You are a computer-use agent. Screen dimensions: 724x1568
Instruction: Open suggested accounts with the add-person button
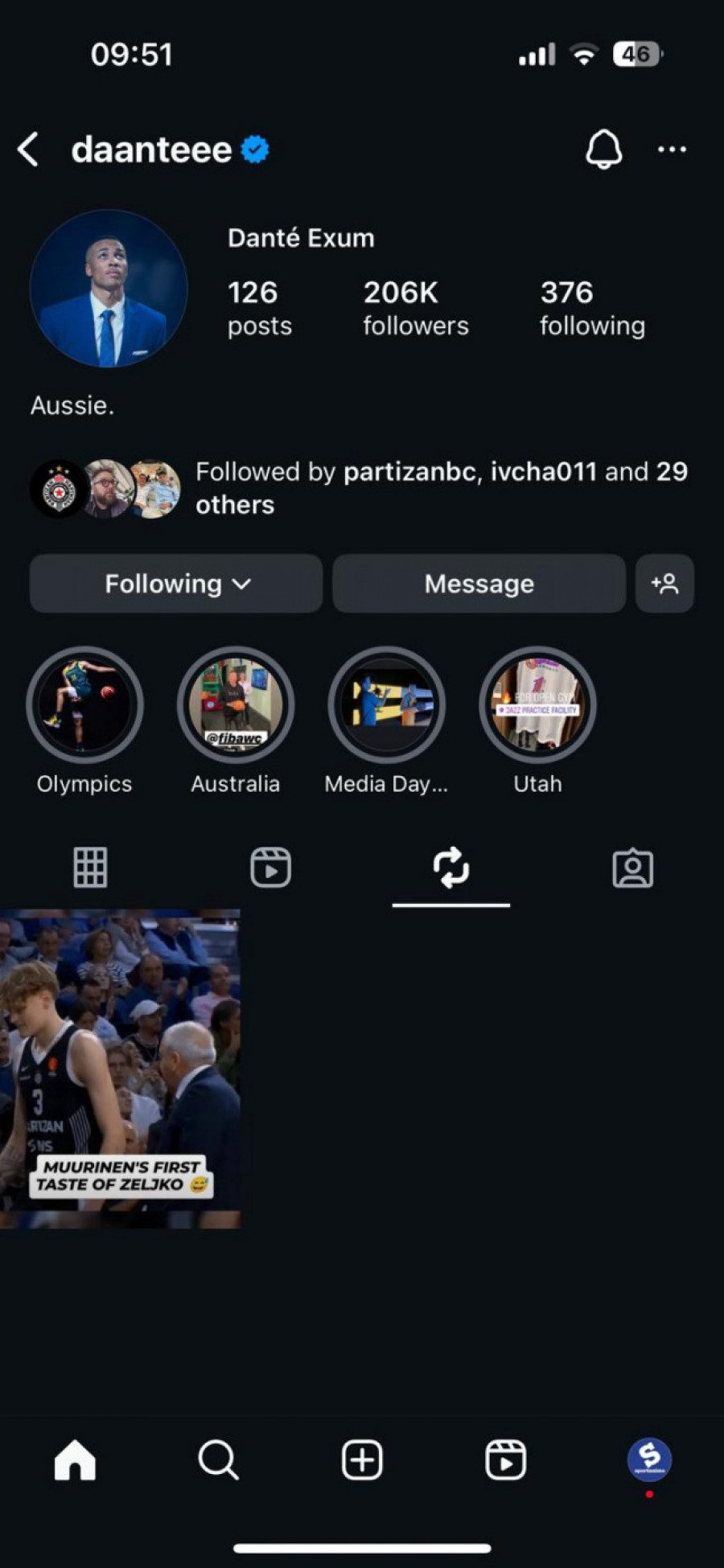pyautogui.click(x=664, y=584)
